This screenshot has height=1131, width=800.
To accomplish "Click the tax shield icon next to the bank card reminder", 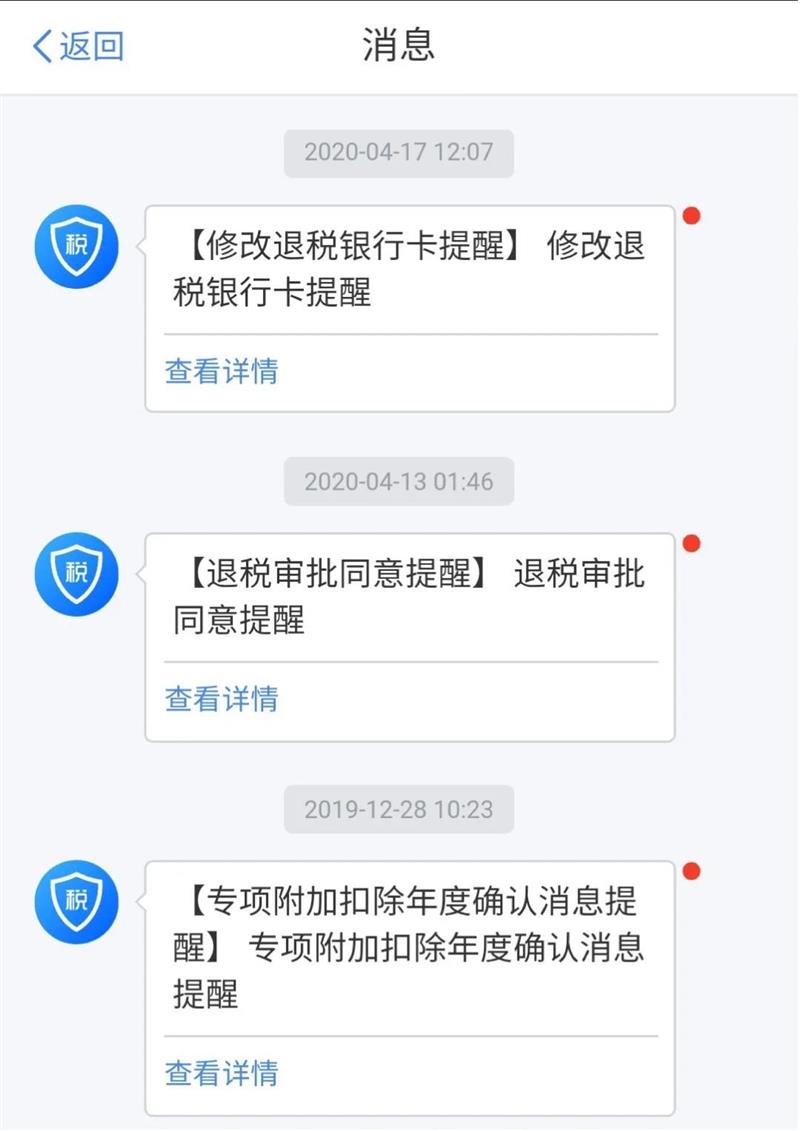I will 76,246.
